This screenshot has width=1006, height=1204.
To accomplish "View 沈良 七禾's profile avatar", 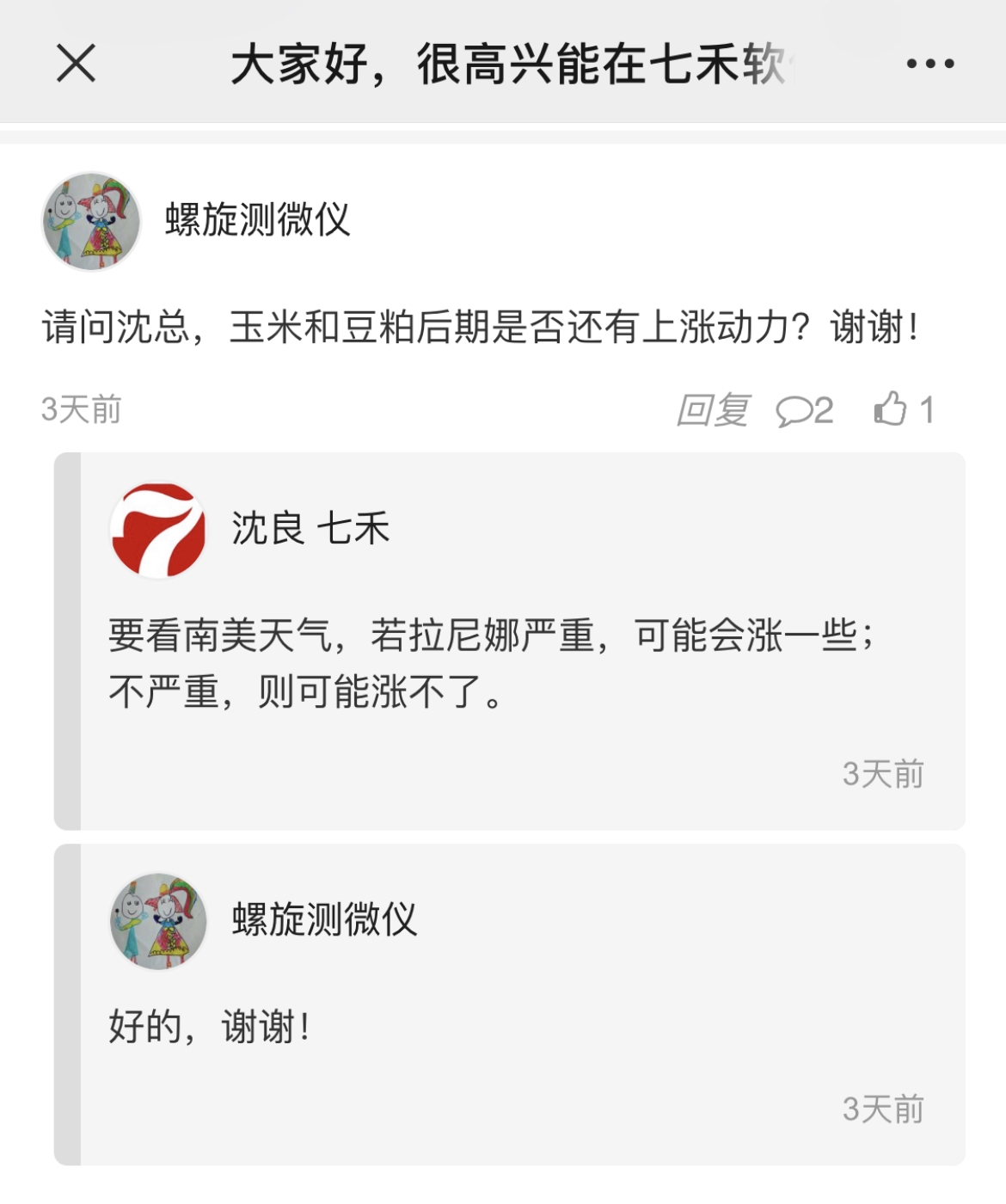I will pyautogui.click(x=158, y=530).
